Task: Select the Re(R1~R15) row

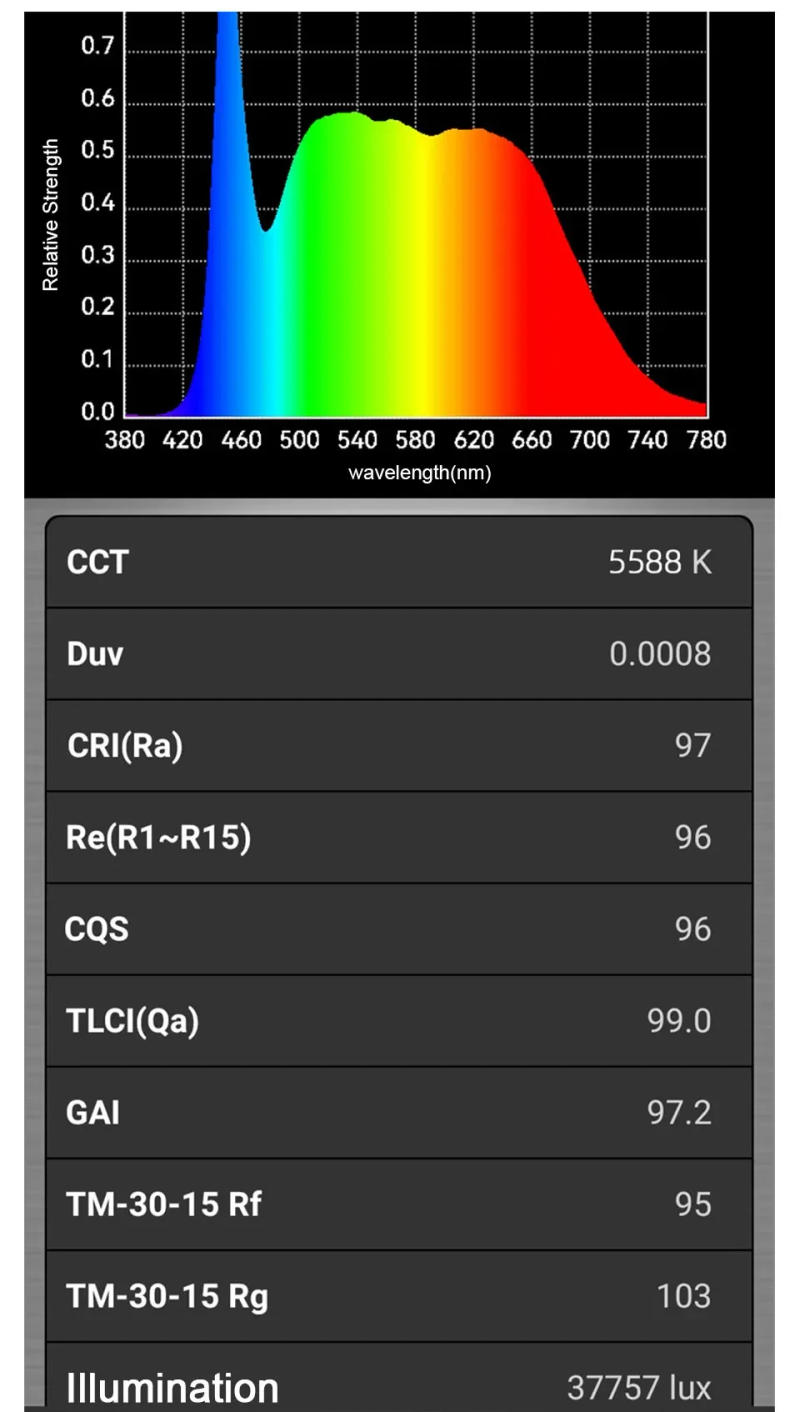Action: pos(399,837)
